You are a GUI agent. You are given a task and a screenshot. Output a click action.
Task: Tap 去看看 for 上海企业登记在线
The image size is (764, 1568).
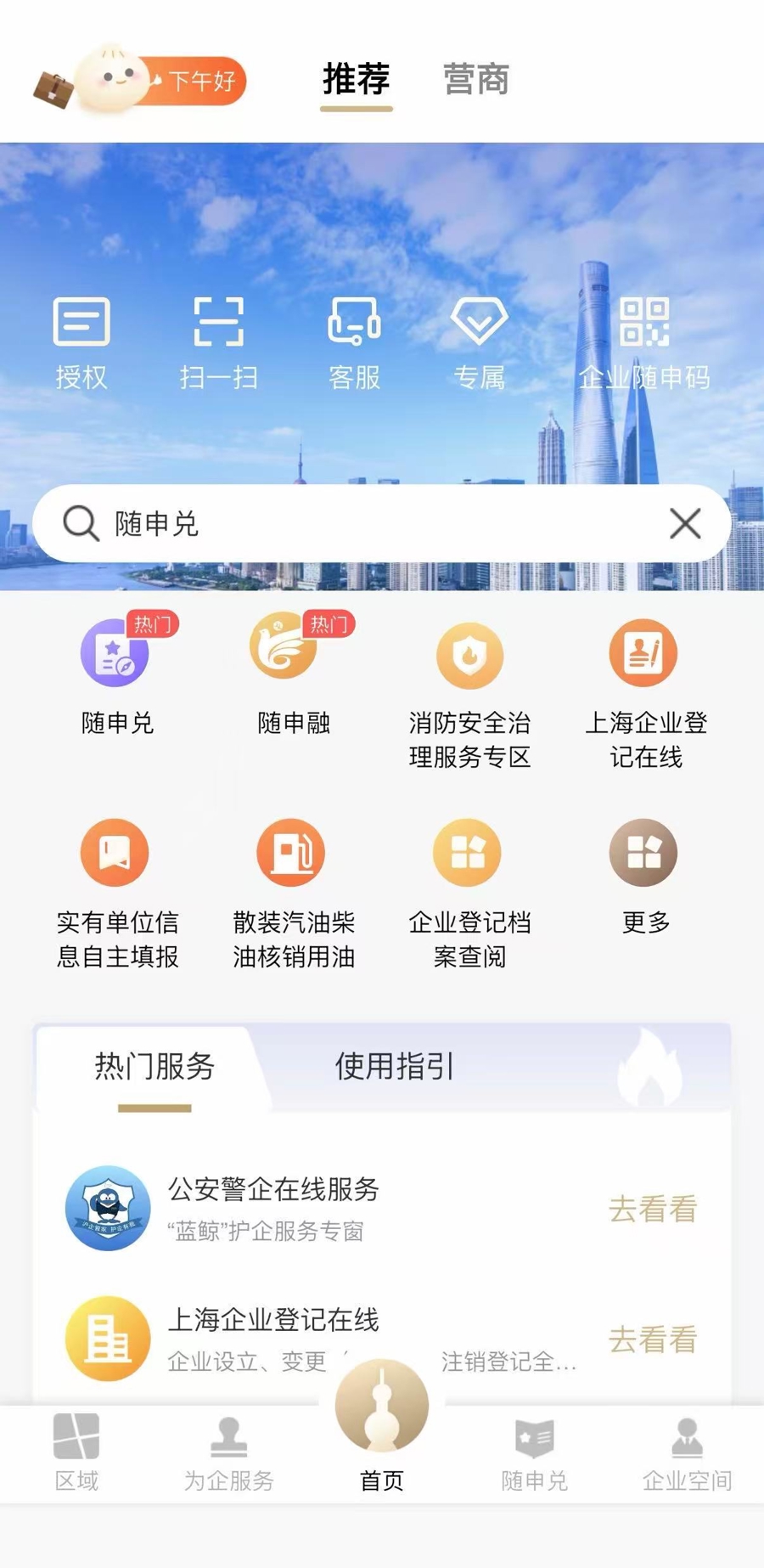click(x=653, y=1340)
